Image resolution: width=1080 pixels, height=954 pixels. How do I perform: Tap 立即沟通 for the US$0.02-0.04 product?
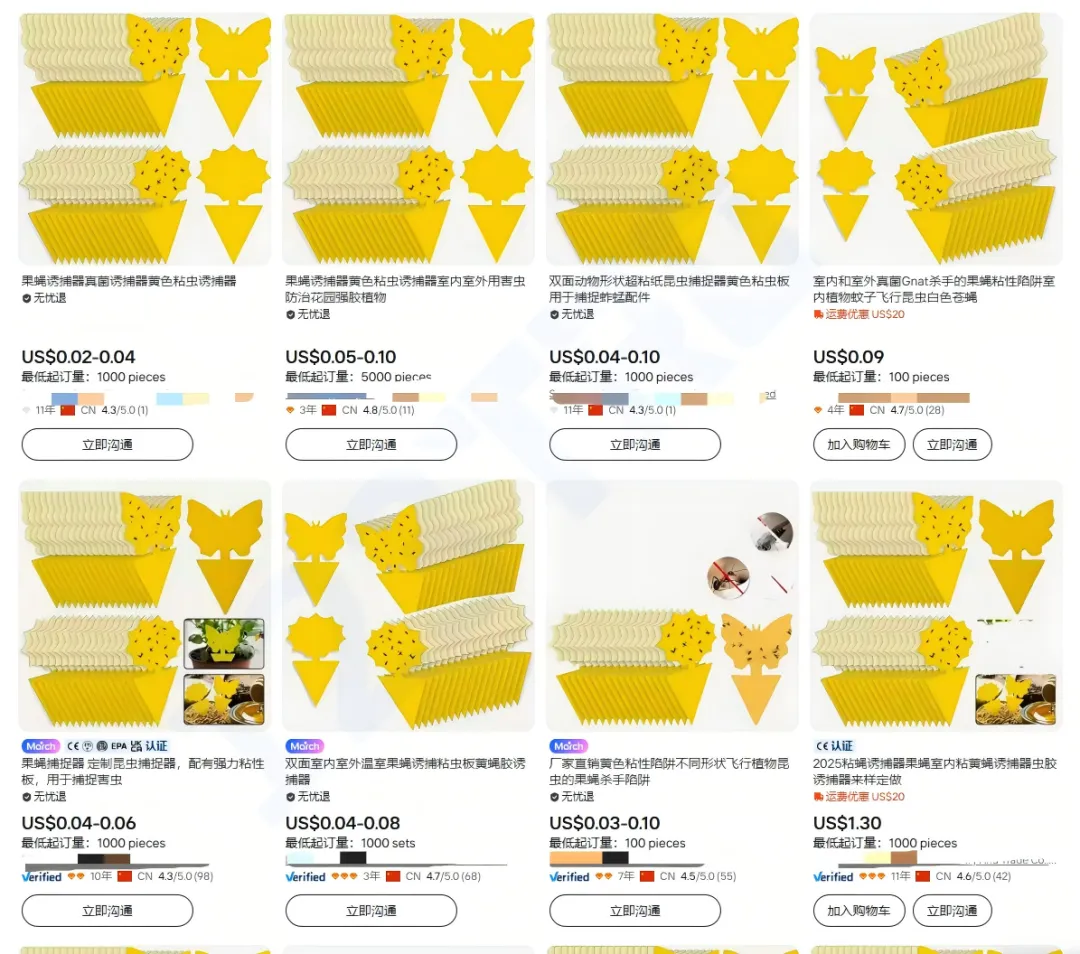(107, 444)
